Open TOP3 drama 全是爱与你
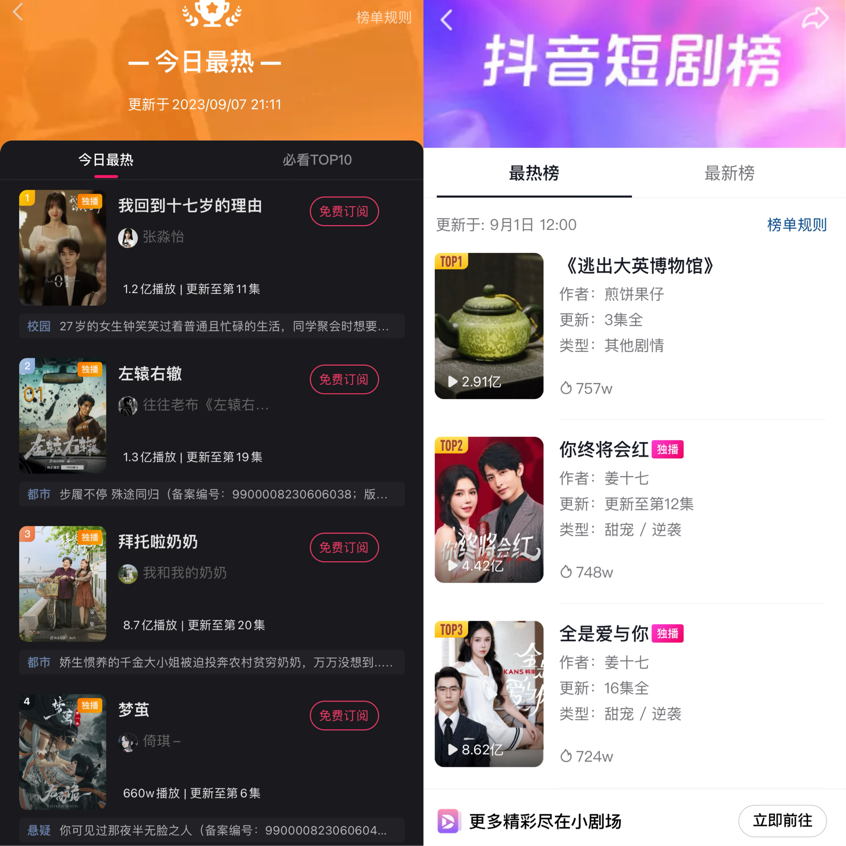The width and height of the screenshot is (846, 846). (x=604, y=634)
